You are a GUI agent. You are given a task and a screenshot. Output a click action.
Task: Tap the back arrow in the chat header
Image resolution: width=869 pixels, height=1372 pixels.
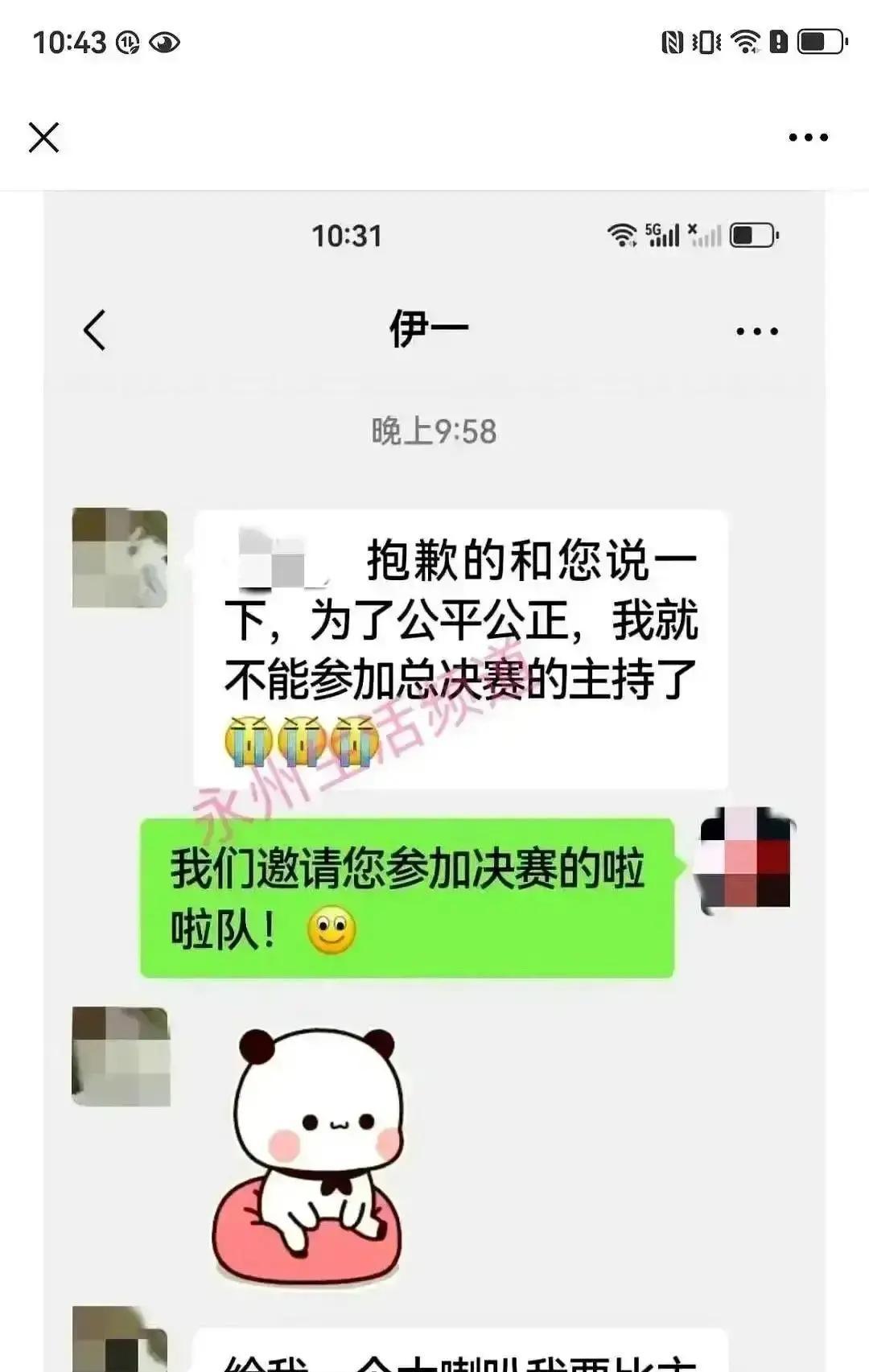pos(95,330)
